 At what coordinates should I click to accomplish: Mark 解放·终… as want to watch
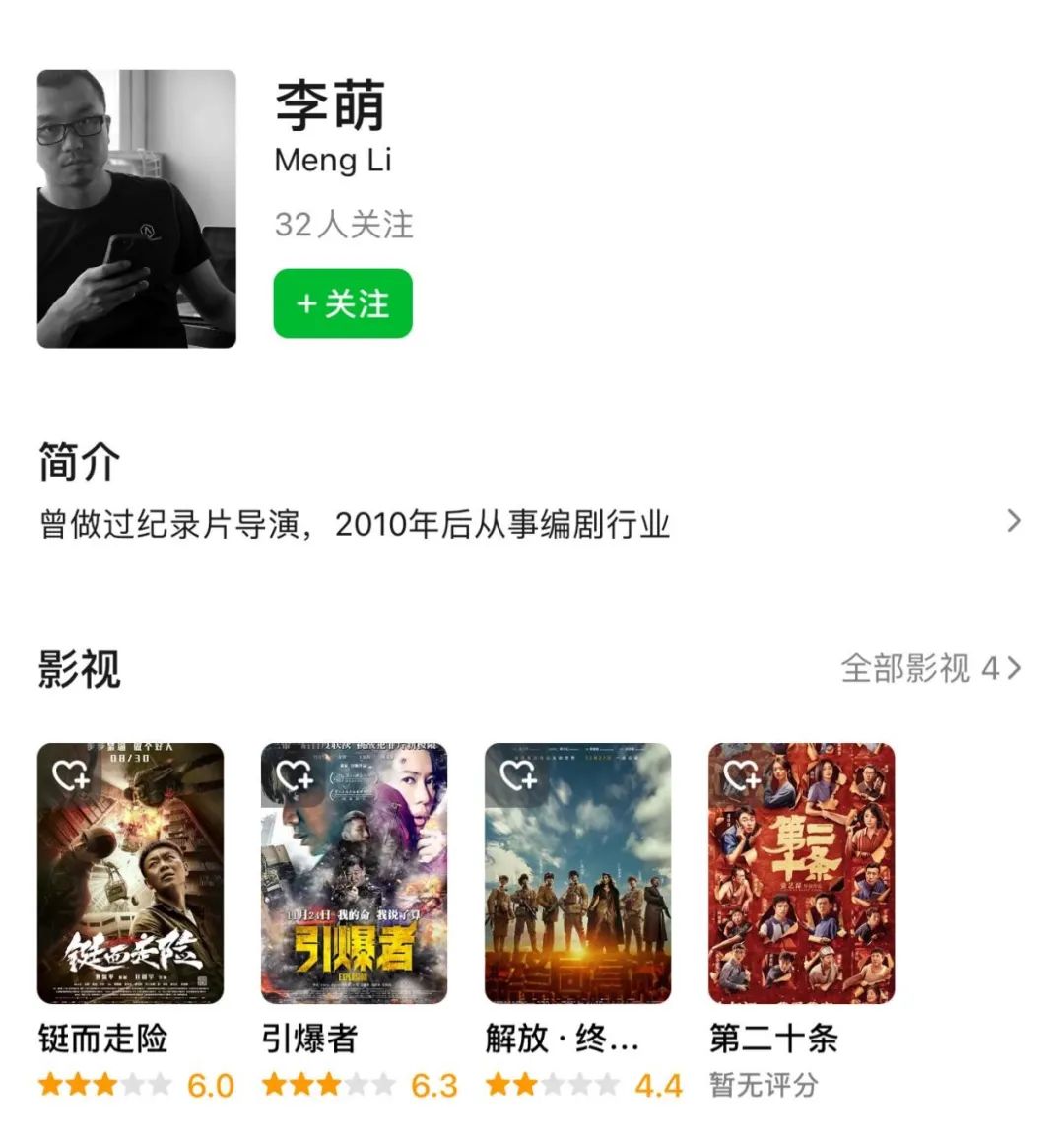coord(517,776)
